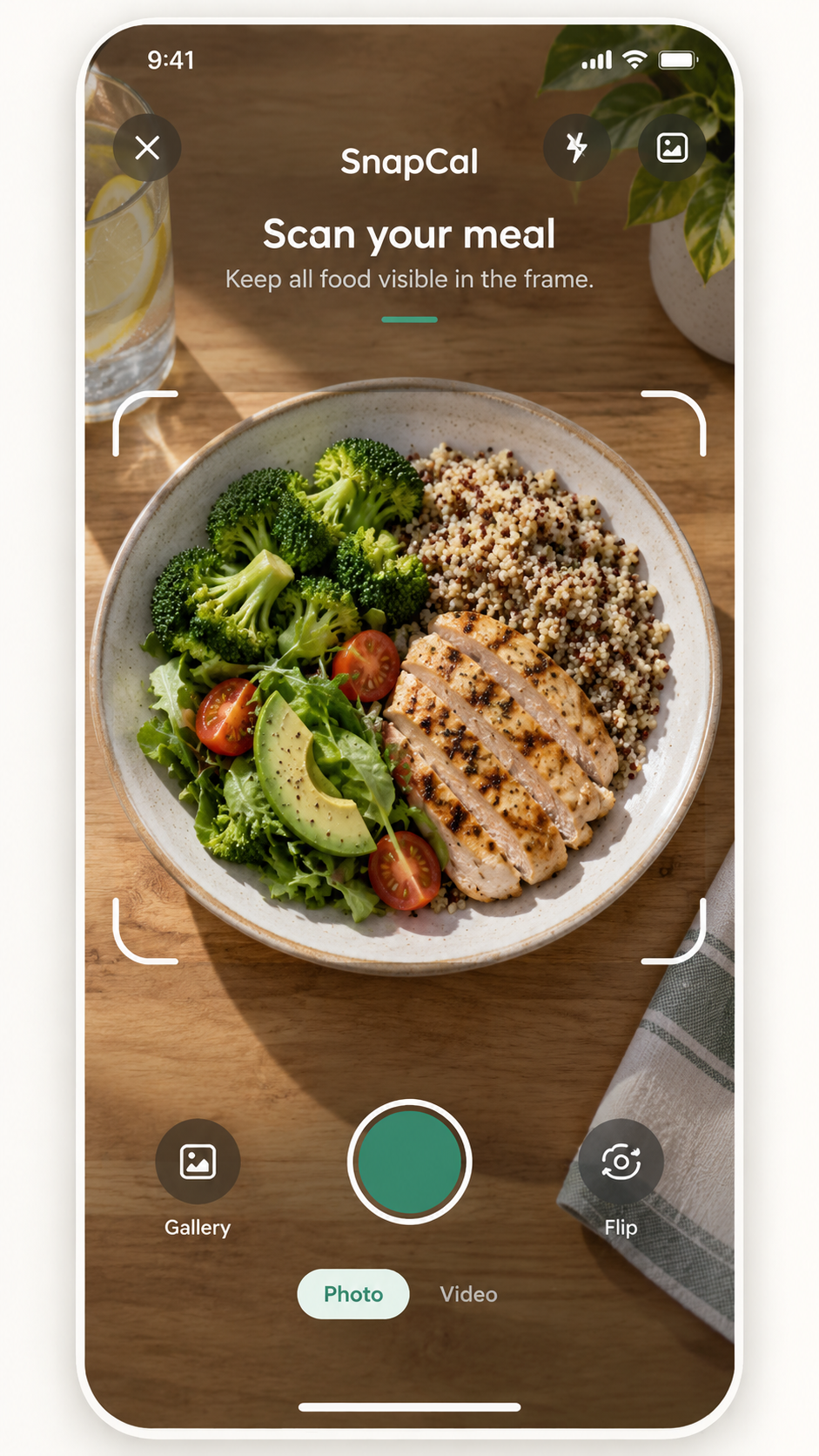The height and width of the screenshot is (1456, 819).
Task: Flip the camera
Action: click(x=621, y=1162)
